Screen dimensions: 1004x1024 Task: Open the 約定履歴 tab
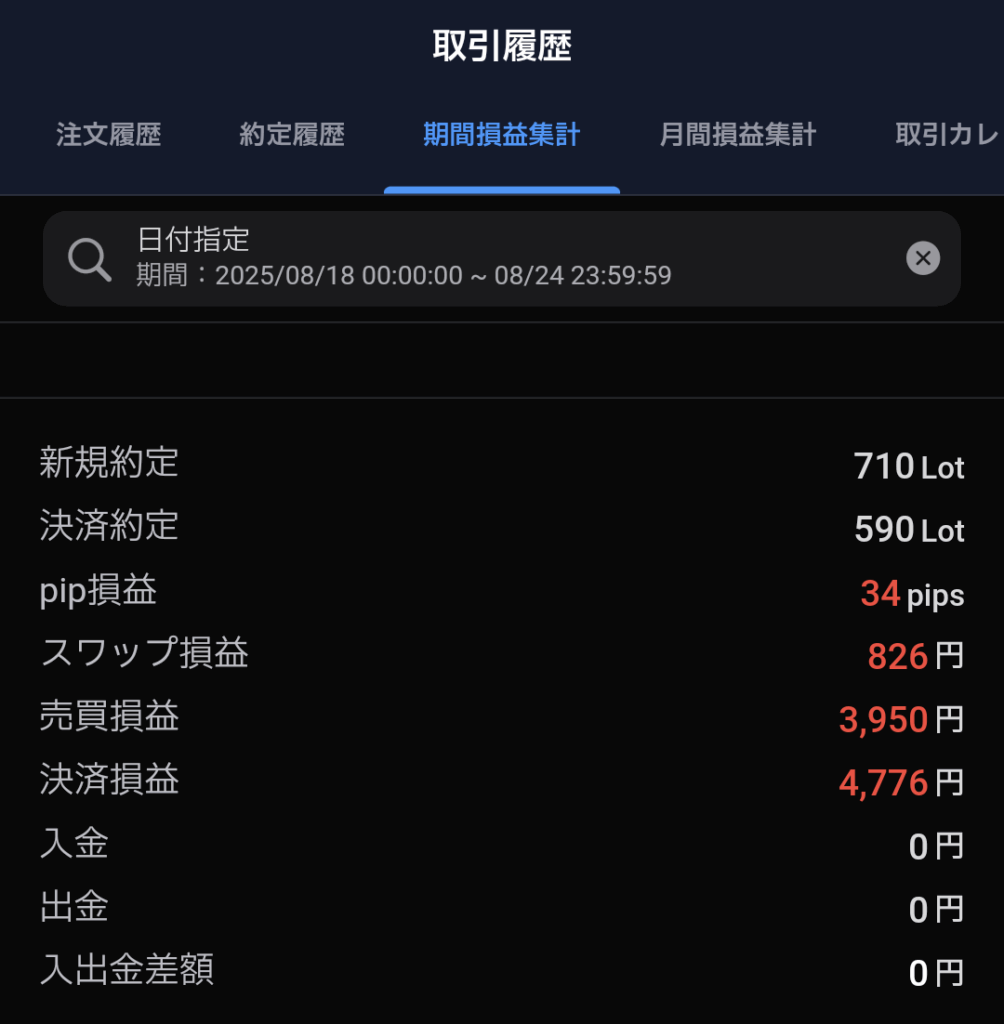point(292,135)
